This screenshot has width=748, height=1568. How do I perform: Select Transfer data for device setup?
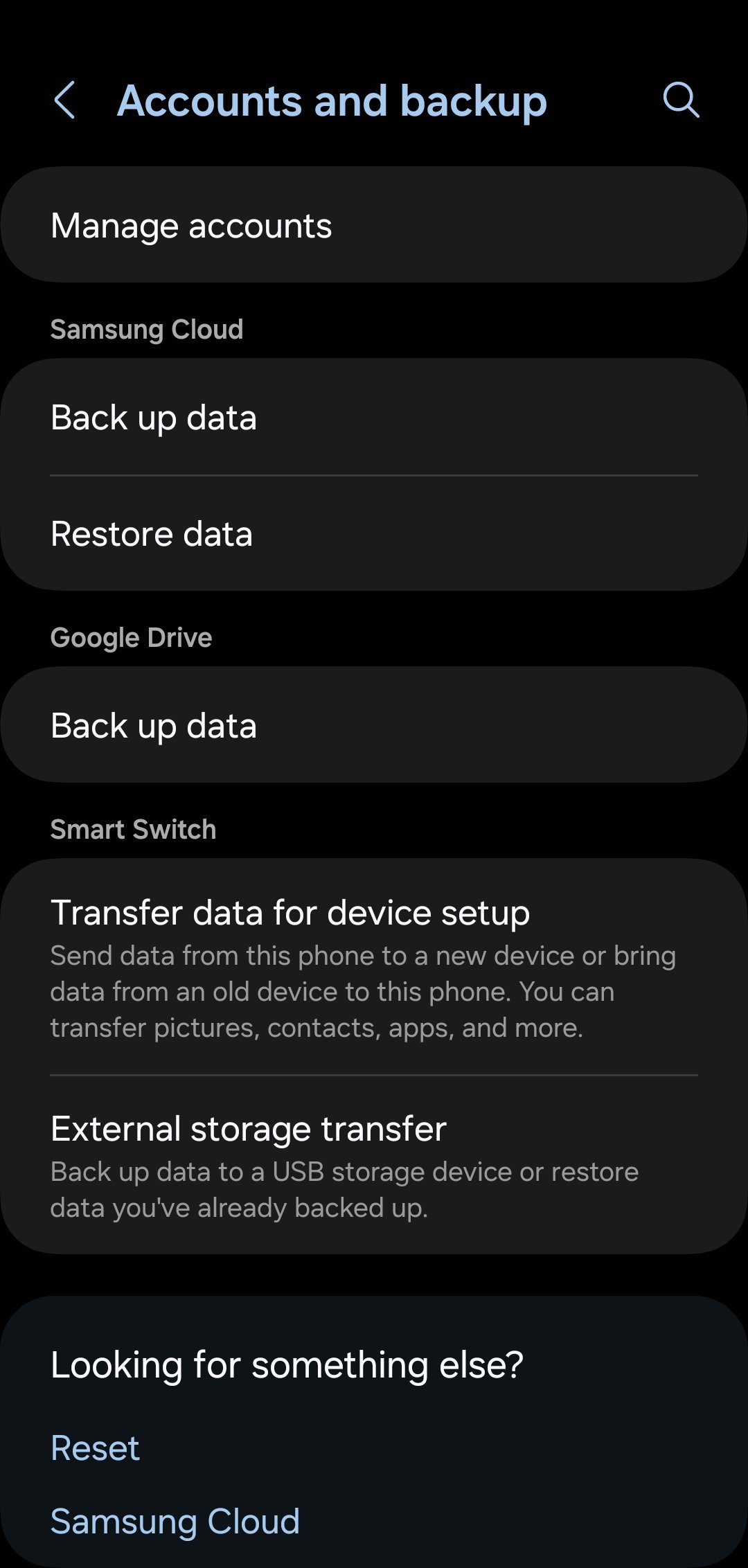(x=374, y=968)
